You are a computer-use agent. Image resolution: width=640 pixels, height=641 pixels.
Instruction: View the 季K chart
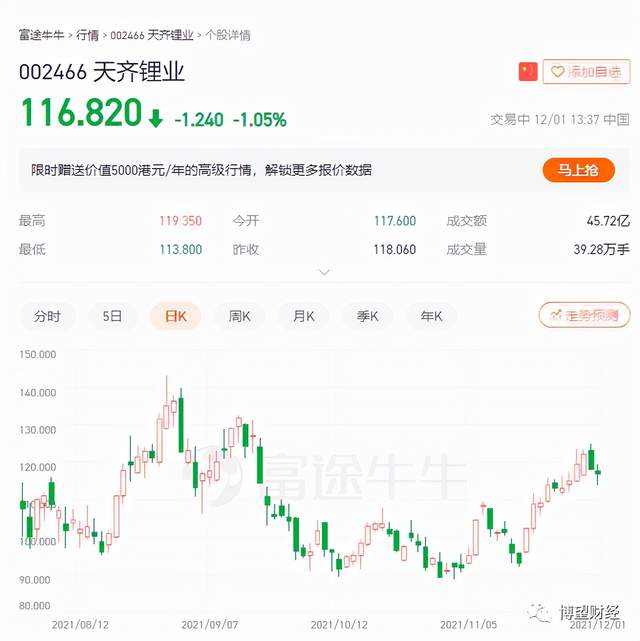point(368,316)
